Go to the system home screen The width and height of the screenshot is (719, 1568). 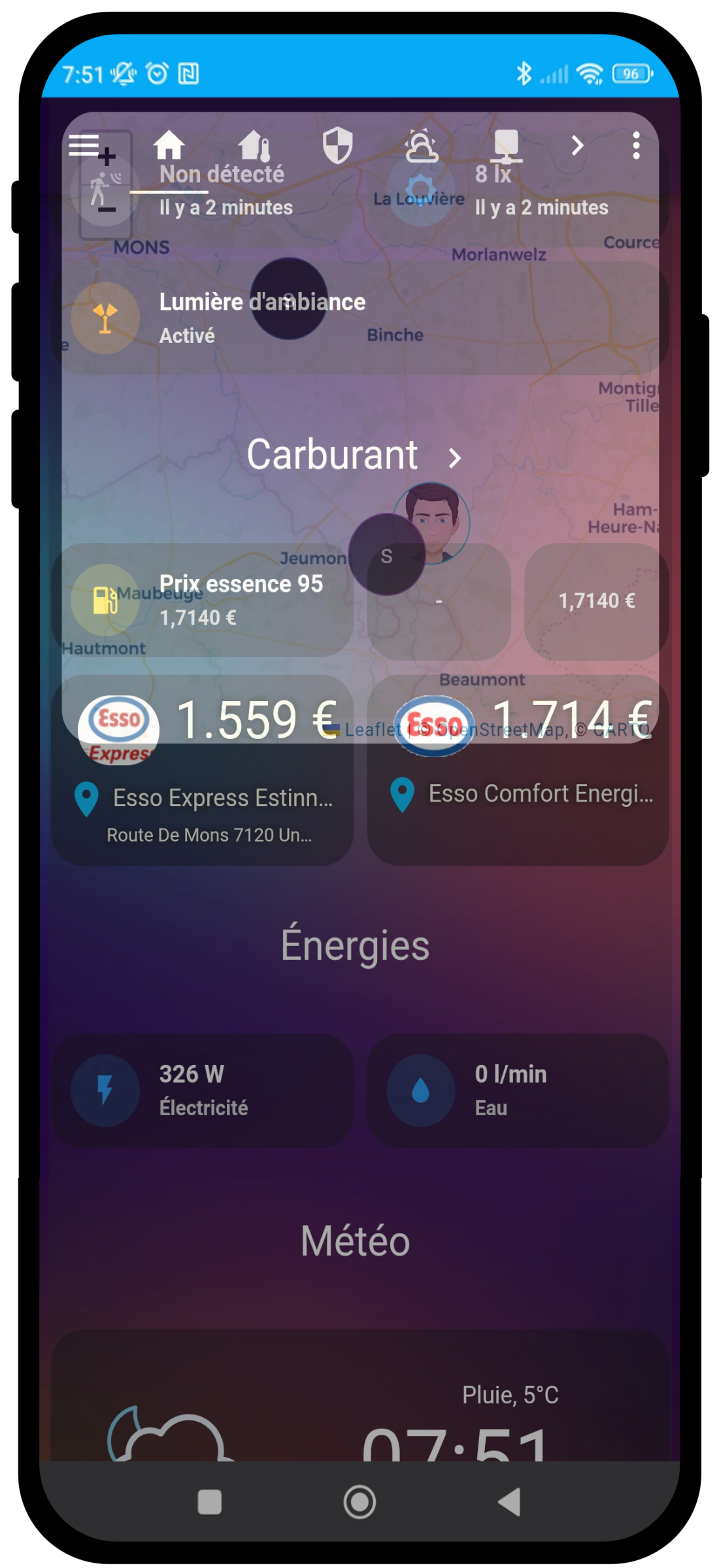point(359,1501)
